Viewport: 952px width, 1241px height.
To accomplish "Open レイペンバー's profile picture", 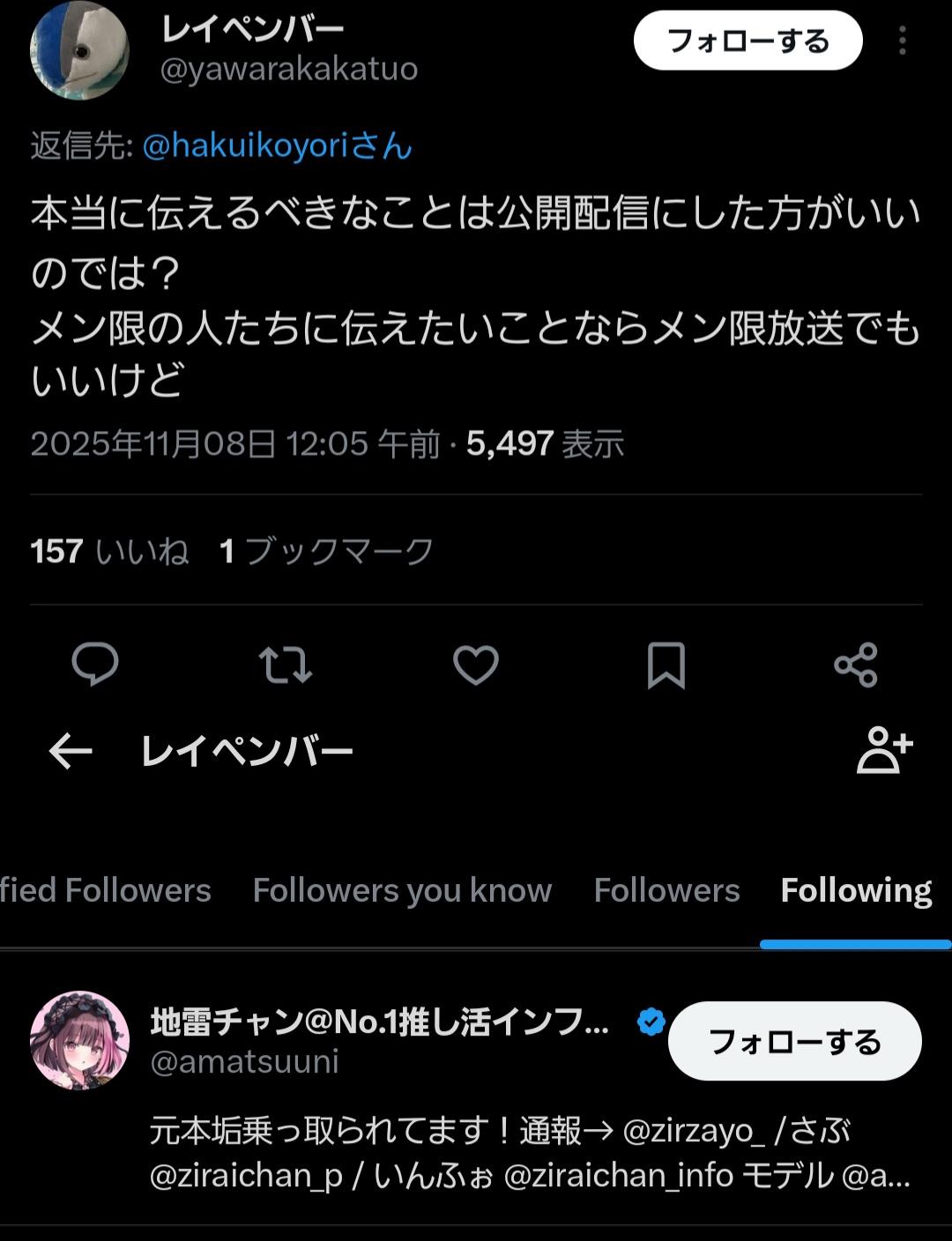I will coord(79,50).
